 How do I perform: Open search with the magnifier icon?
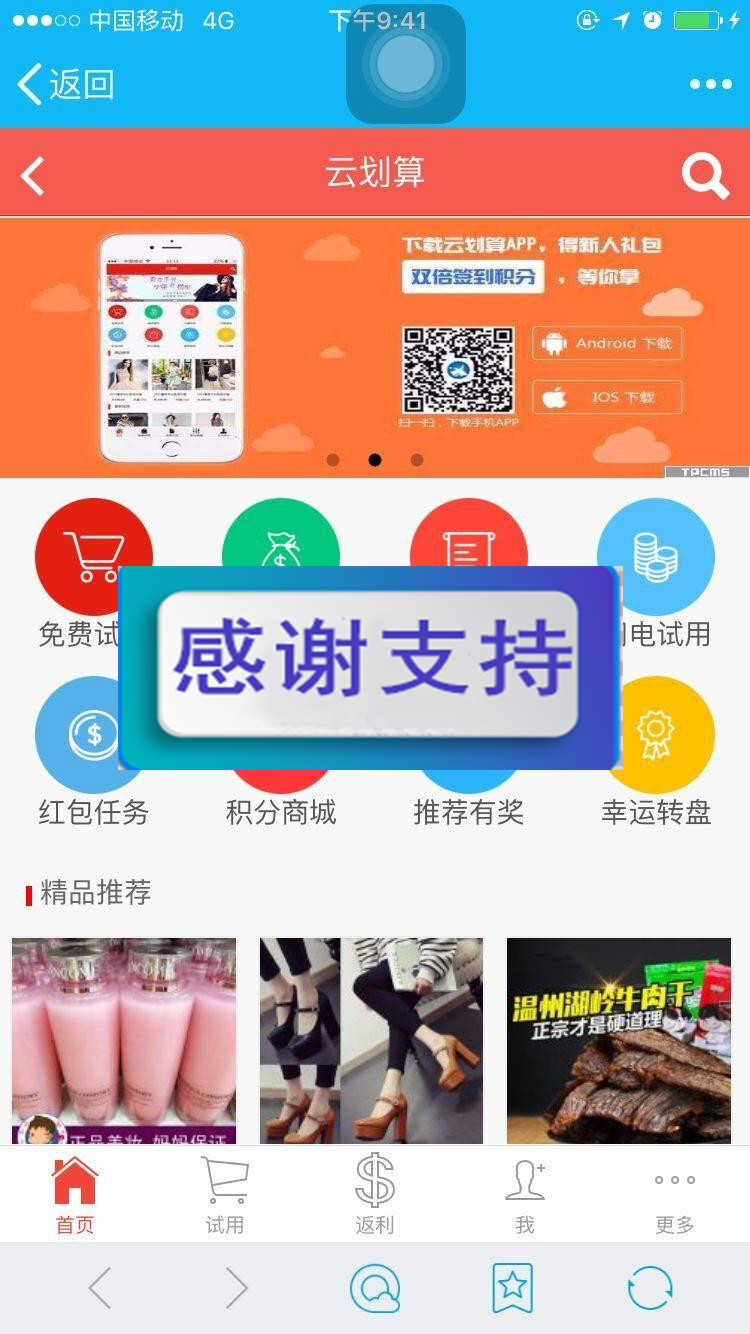[705, 176]
